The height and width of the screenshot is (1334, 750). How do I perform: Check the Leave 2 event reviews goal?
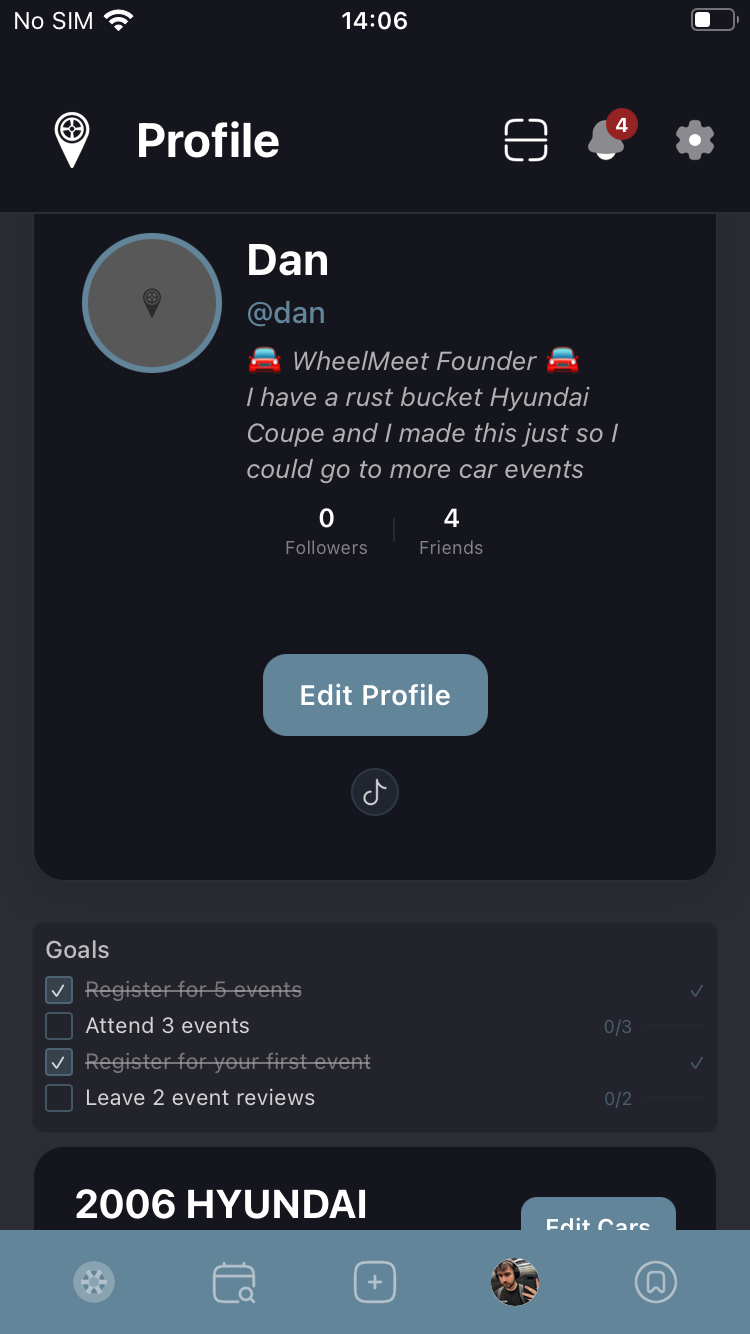tap(58, 1097)
